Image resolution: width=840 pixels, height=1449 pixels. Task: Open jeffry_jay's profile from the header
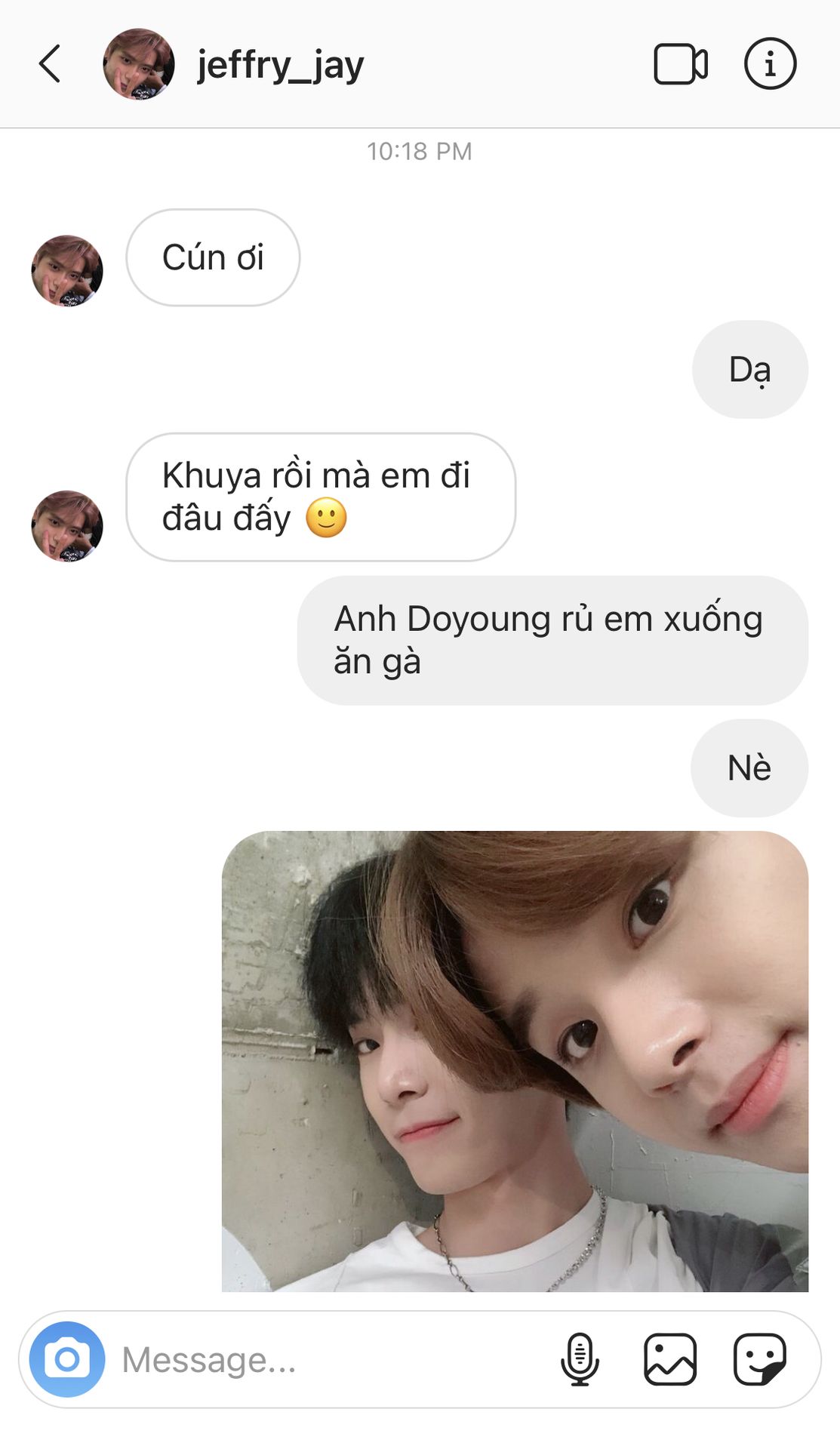pyautogui.click(x=279, y=65)
